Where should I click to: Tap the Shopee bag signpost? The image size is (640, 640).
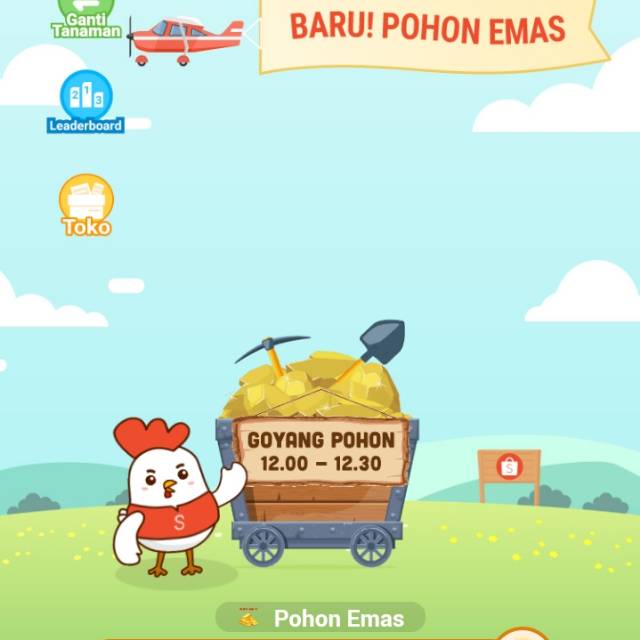[509, 468]
